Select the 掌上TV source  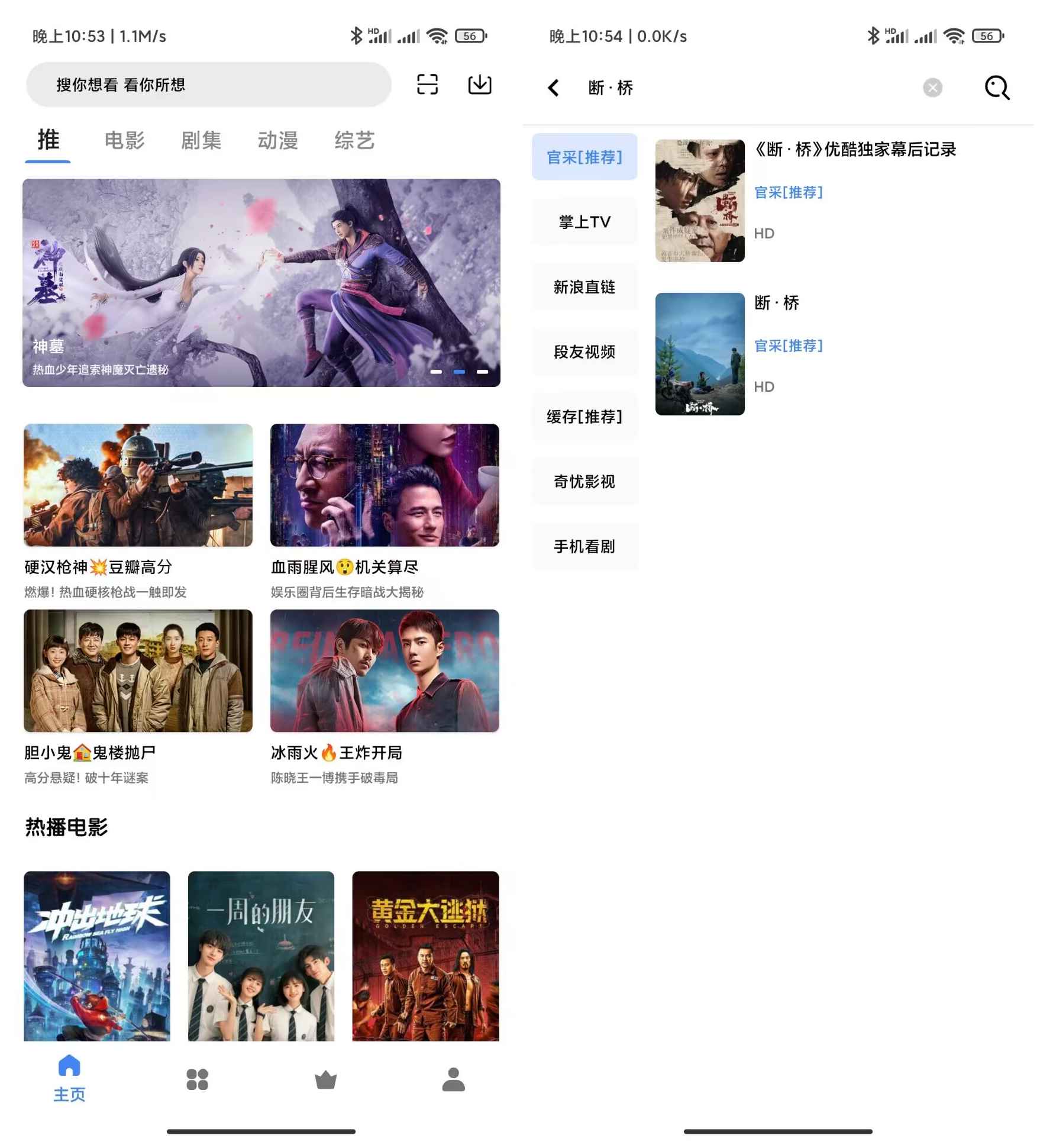tap(584, 222)
